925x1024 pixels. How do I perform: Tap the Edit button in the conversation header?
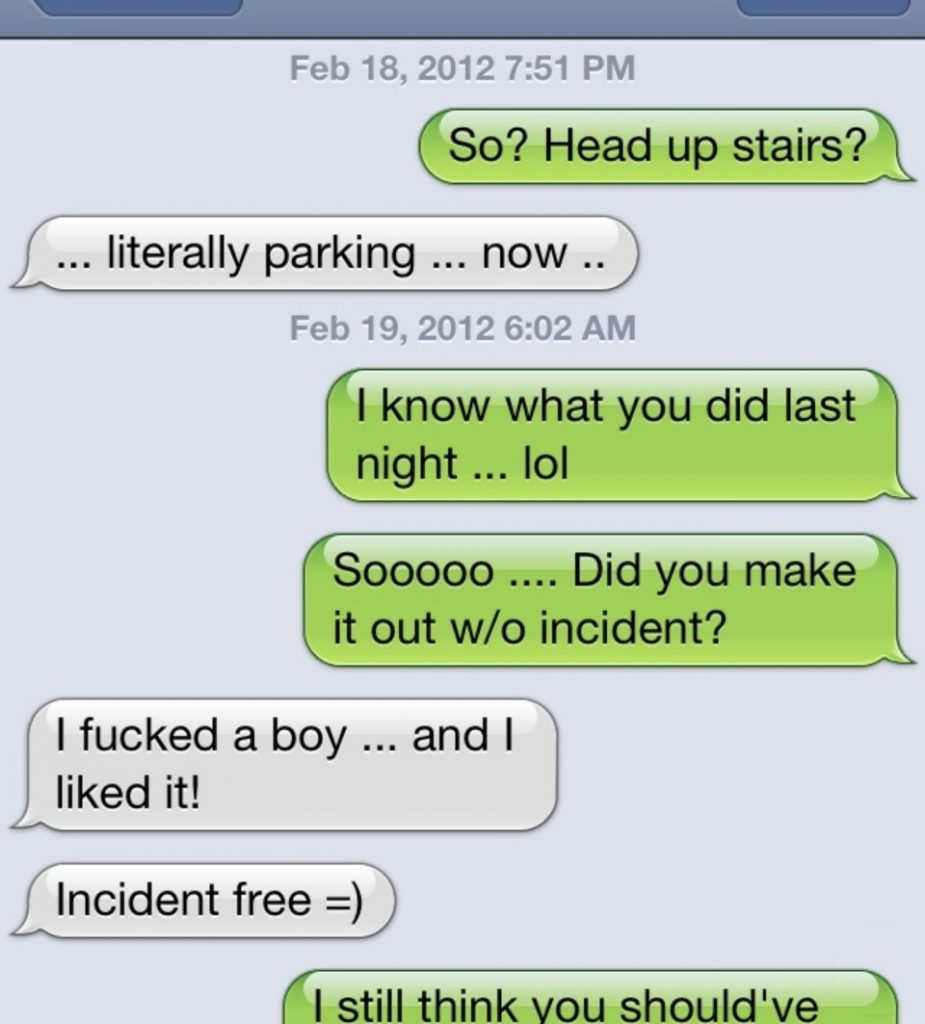tap(822, 7)
